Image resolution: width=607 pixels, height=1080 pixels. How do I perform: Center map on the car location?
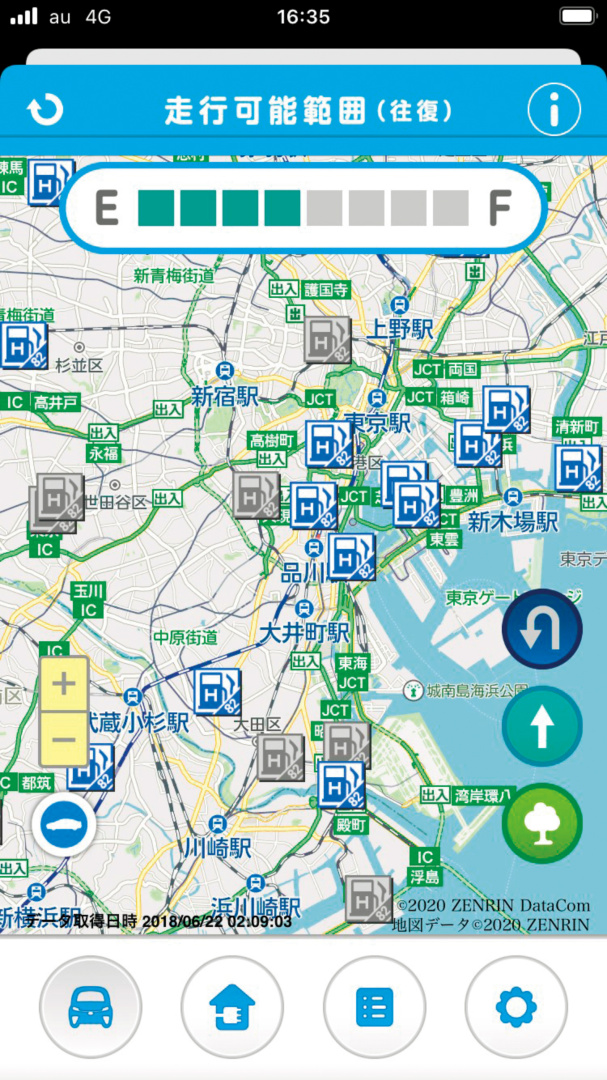64,826
